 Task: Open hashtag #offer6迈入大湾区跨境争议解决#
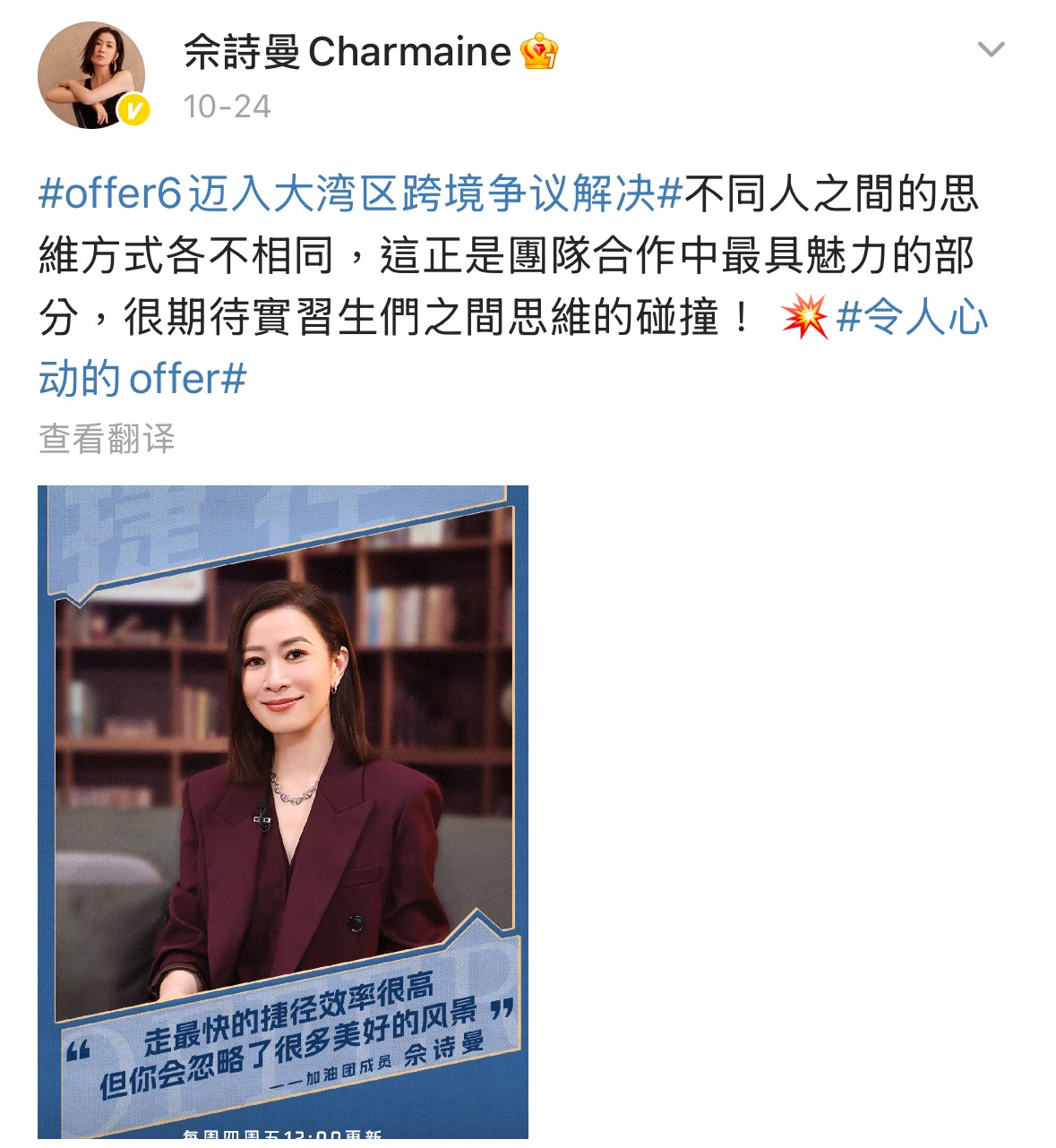[360, 194]
